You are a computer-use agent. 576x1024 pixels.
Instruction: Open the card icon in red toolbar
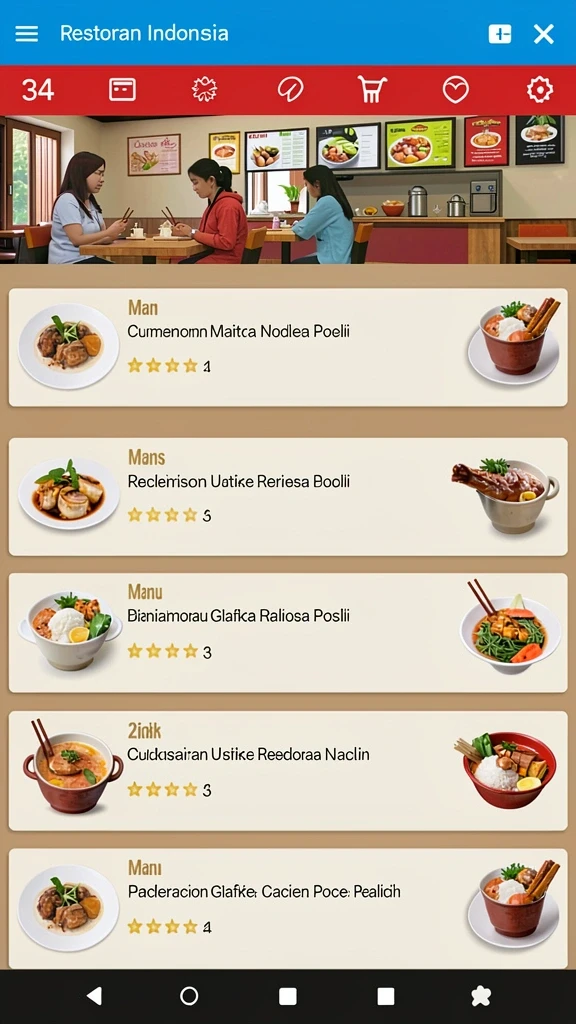[x=122, y=89]
